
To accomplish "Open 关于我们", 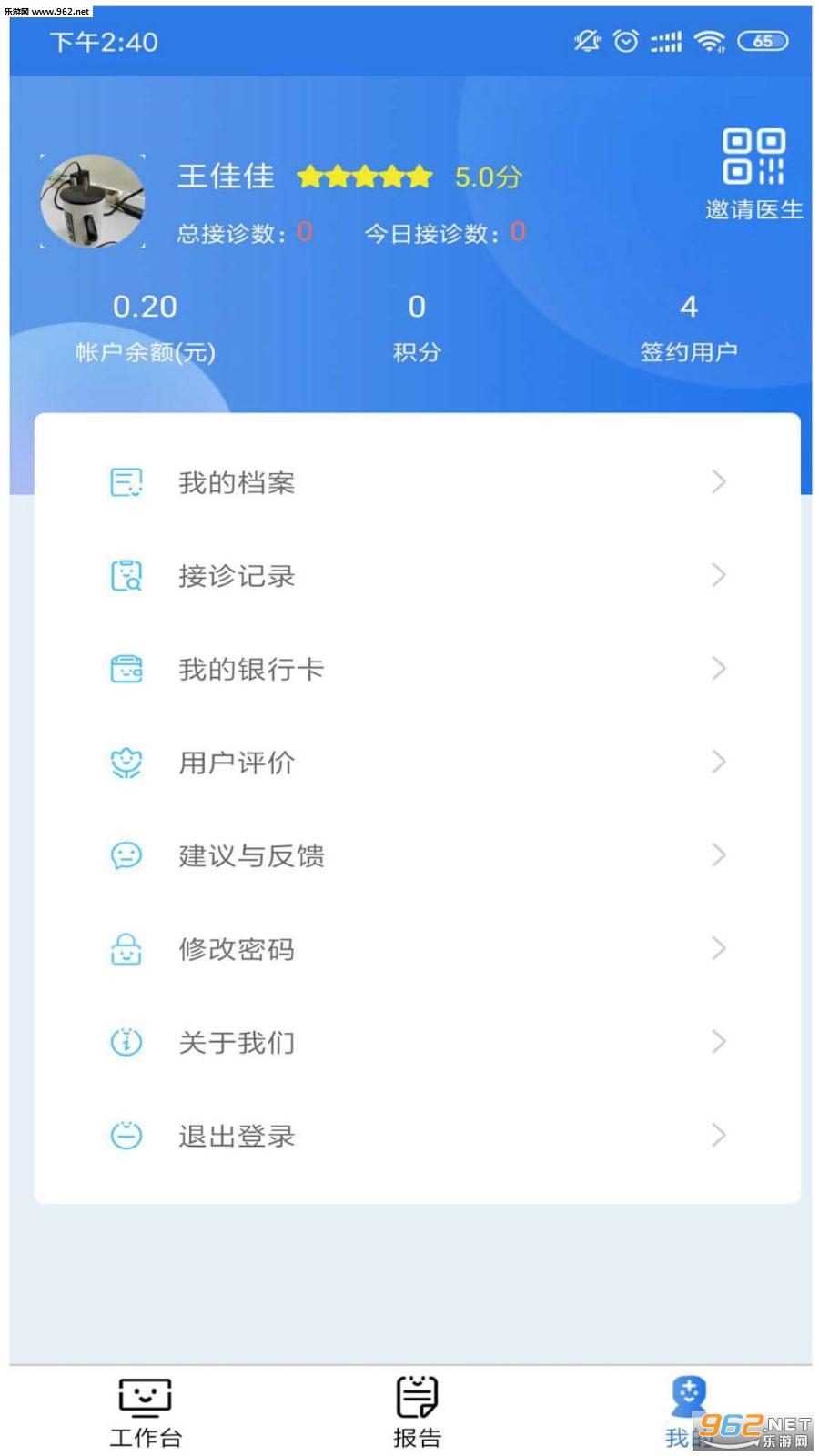I will (x=418, y=1042).
